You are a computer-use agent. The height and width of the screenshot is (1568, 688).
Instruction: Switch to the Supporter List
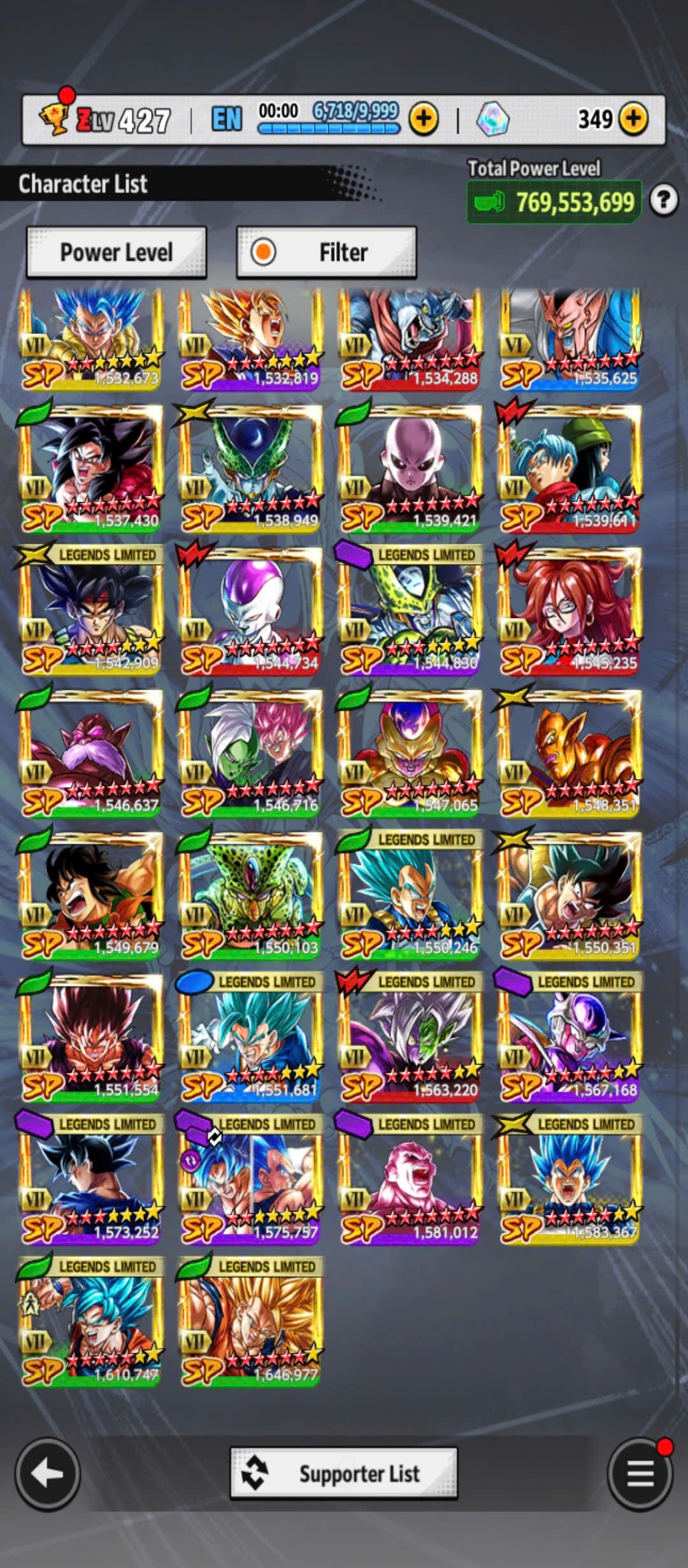(344, 1474)
